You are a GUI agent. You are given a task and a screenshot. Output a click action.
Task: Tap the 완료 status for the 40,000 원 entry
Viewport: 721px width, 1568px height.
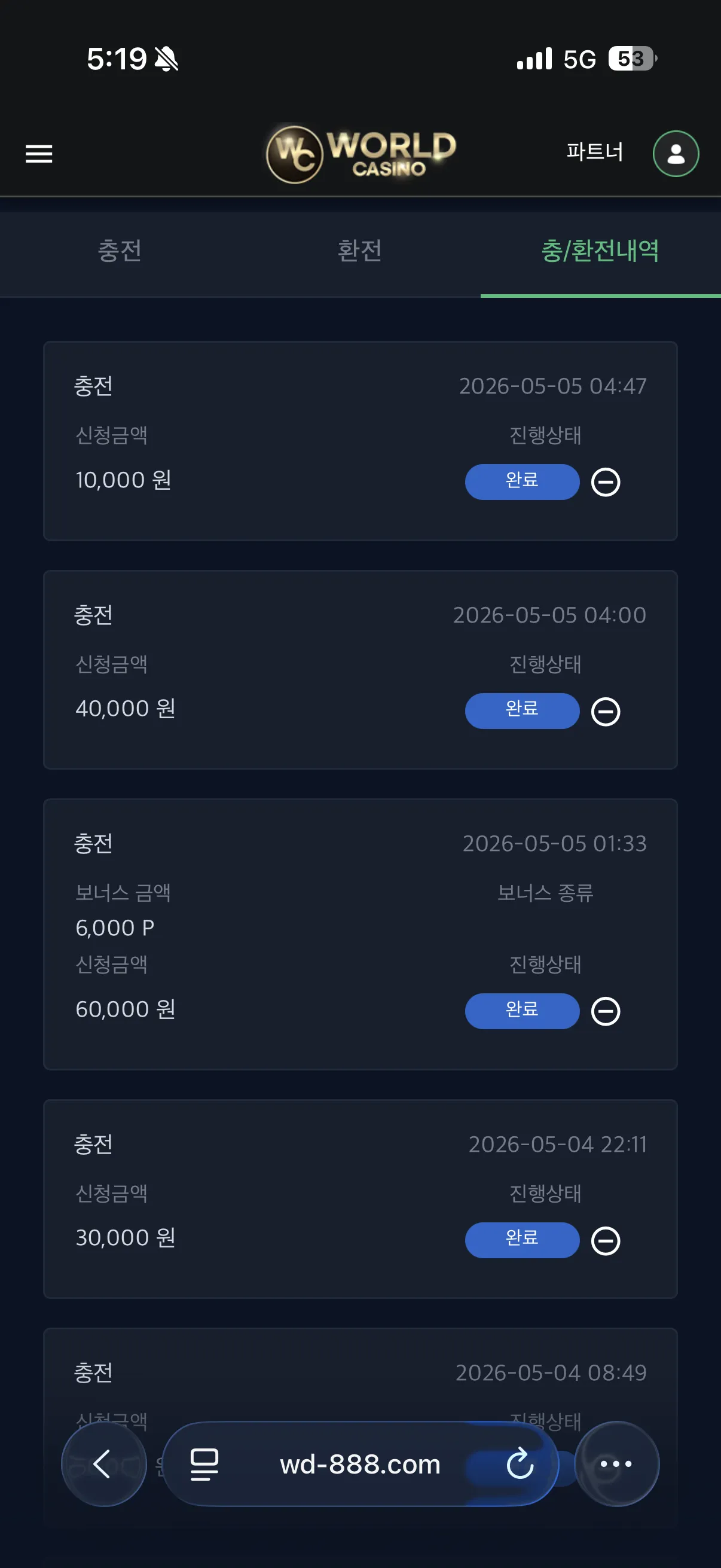(x=522, y=710)
